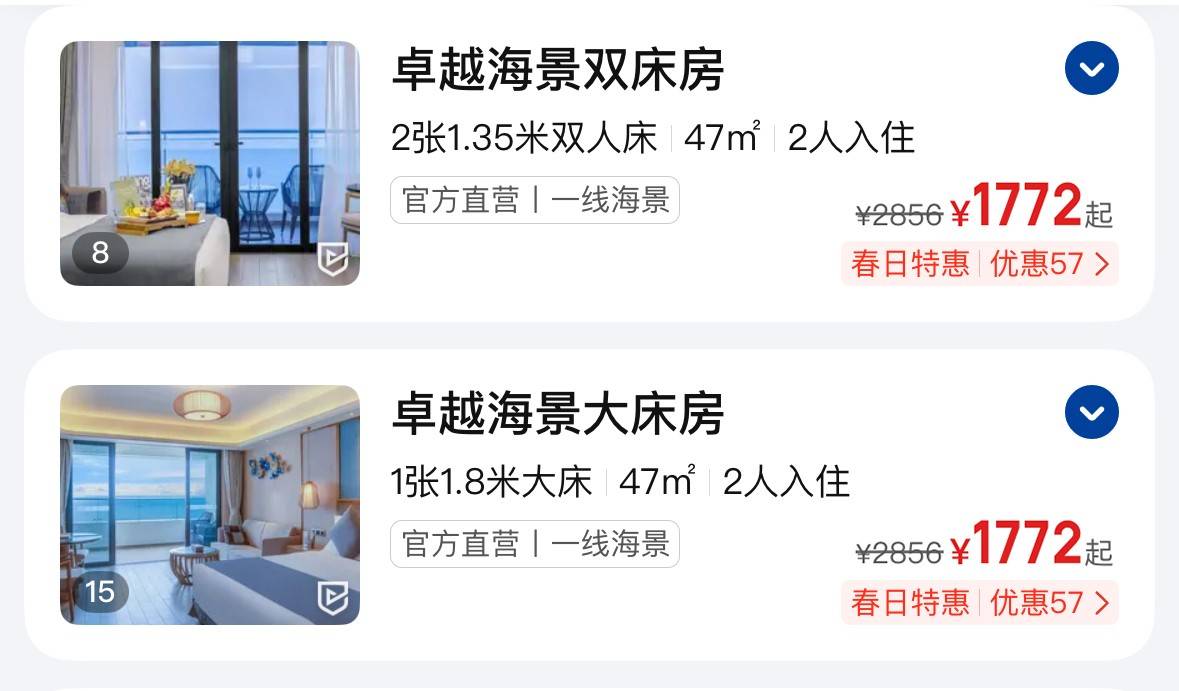Expand the 卓越海景双床房 room options
The height and width of the screenshot is (691, 1179).
1091,68
